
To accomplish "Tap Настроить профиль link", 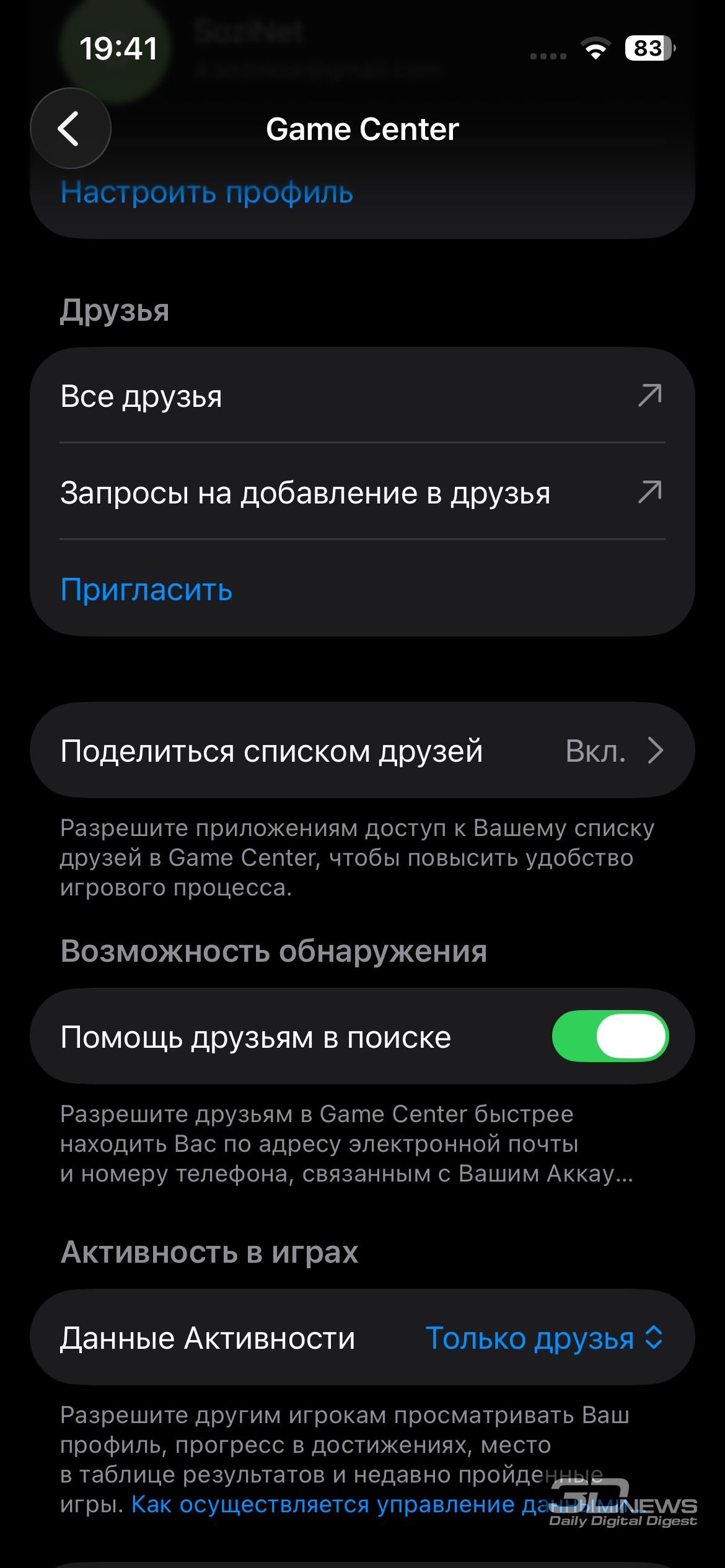I will click(206, 193).
